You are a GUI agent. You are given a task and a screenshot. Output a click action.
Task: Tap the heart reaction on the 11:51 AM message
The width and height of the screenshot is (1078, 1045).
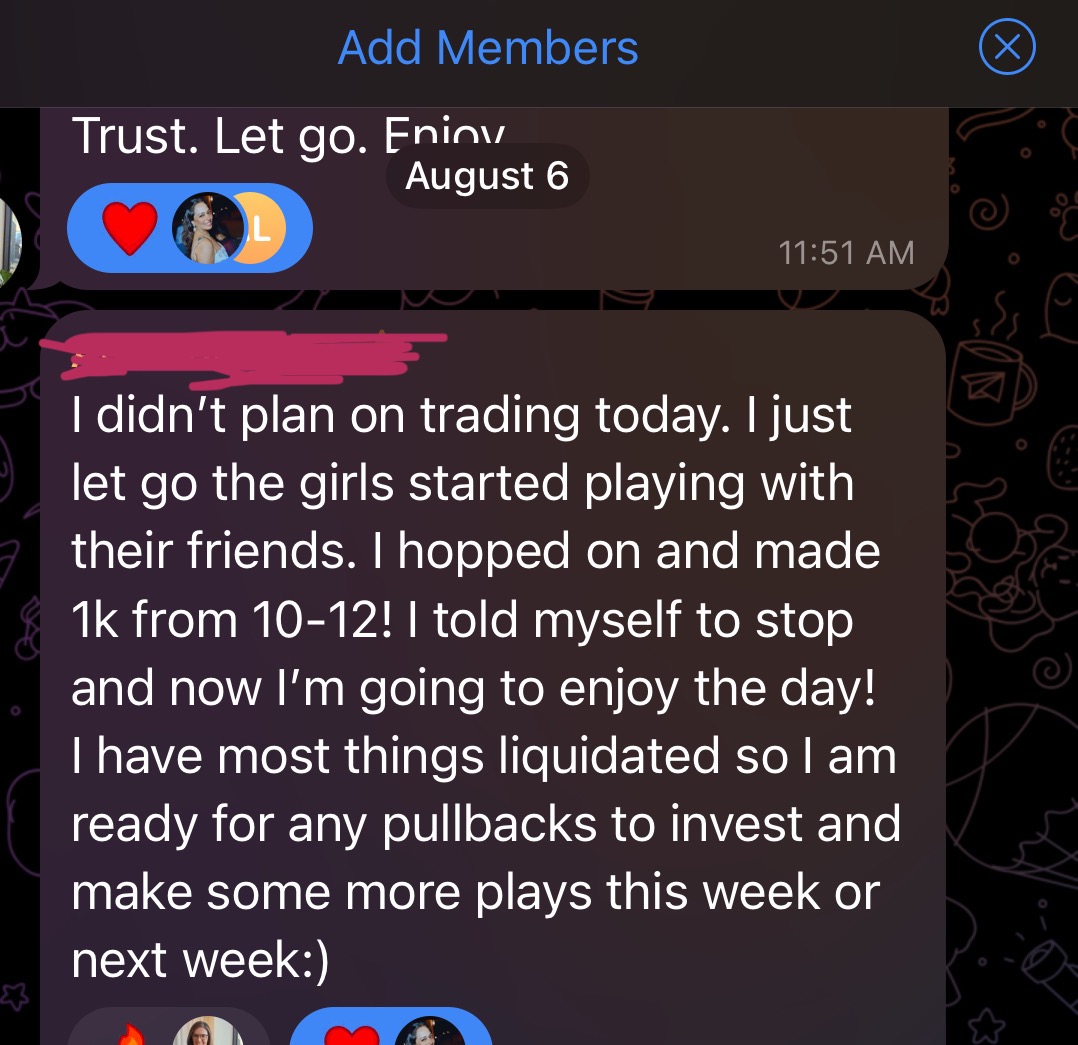[x=130, y=228]
